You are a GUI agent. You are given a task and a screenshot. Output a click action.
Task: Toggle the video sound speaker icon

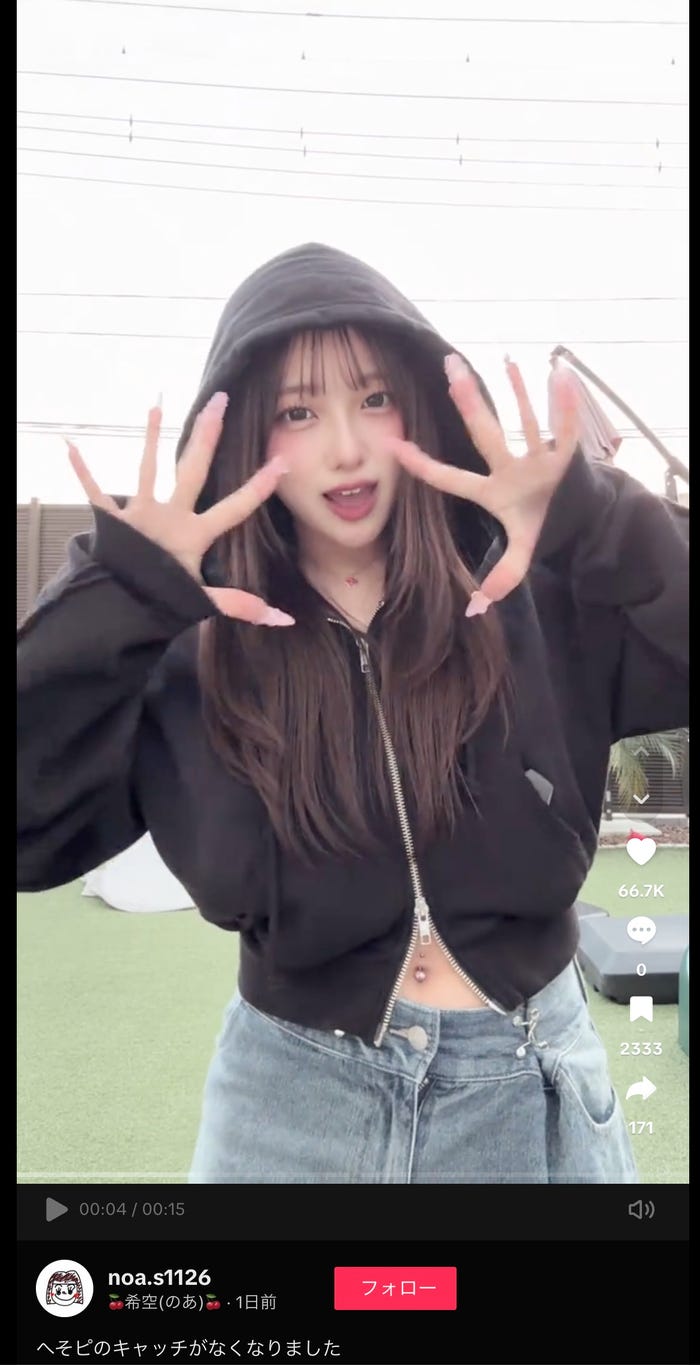coord(641,1209)
